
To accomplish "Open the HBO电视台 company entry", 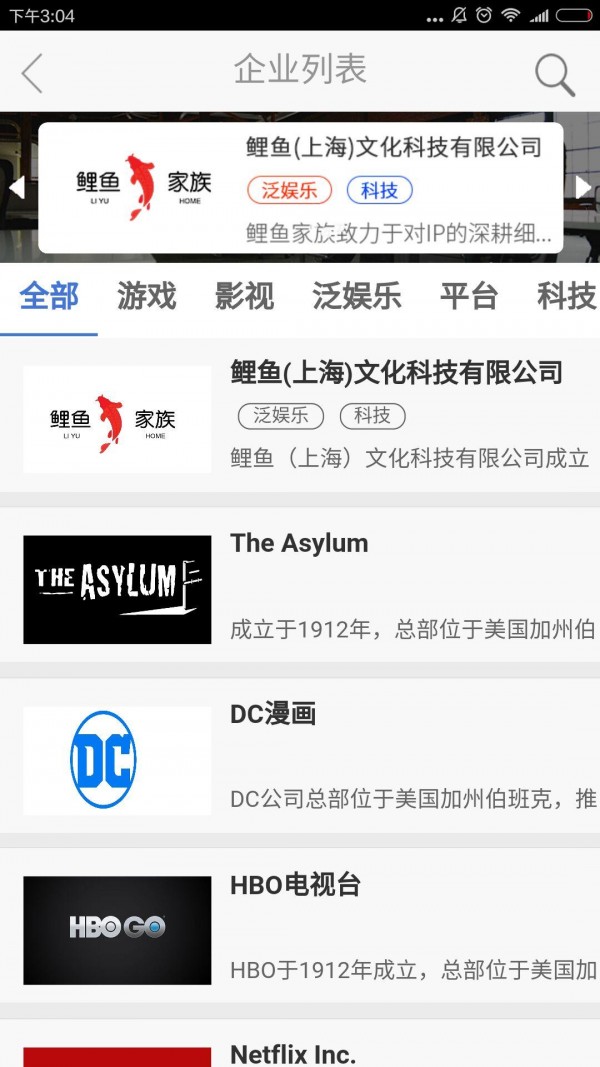I will coord(300,929).
